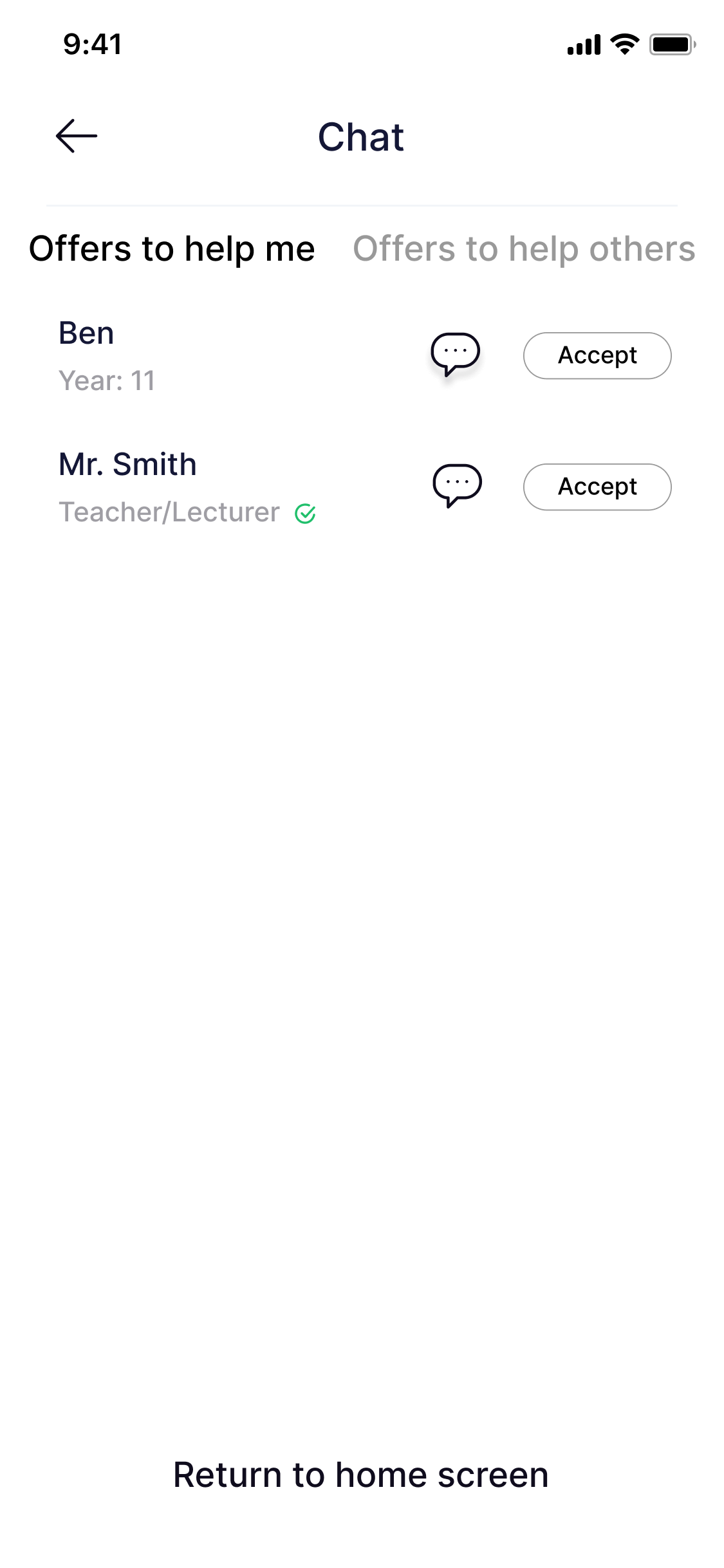Accept Mr. Smith's offer to help
The width and height of the screenshot is (724, 1568).
597,487
